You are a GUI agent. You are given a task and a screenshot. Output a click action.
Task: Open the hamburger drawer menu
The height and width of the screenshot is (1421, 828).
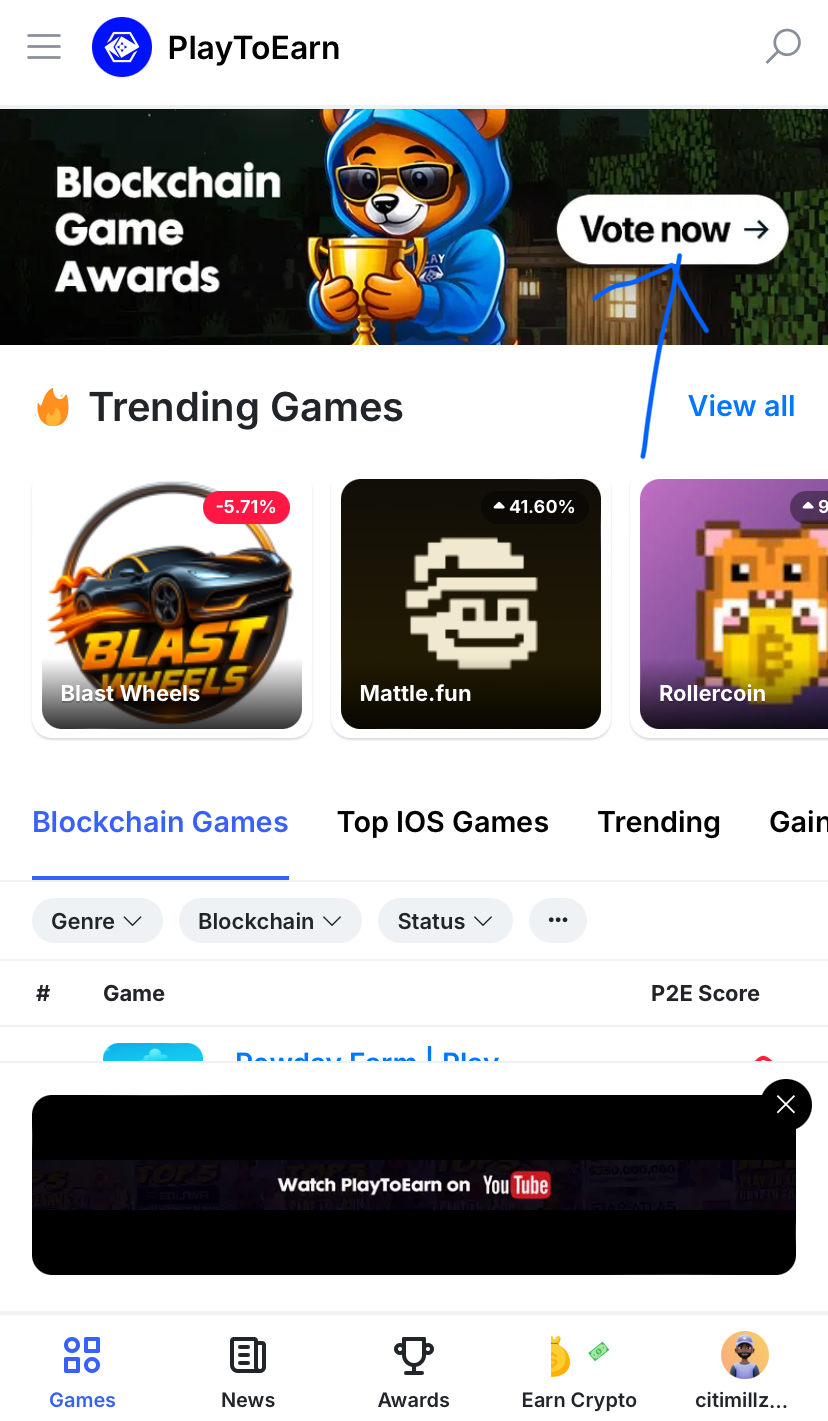(x=44, y=47)
